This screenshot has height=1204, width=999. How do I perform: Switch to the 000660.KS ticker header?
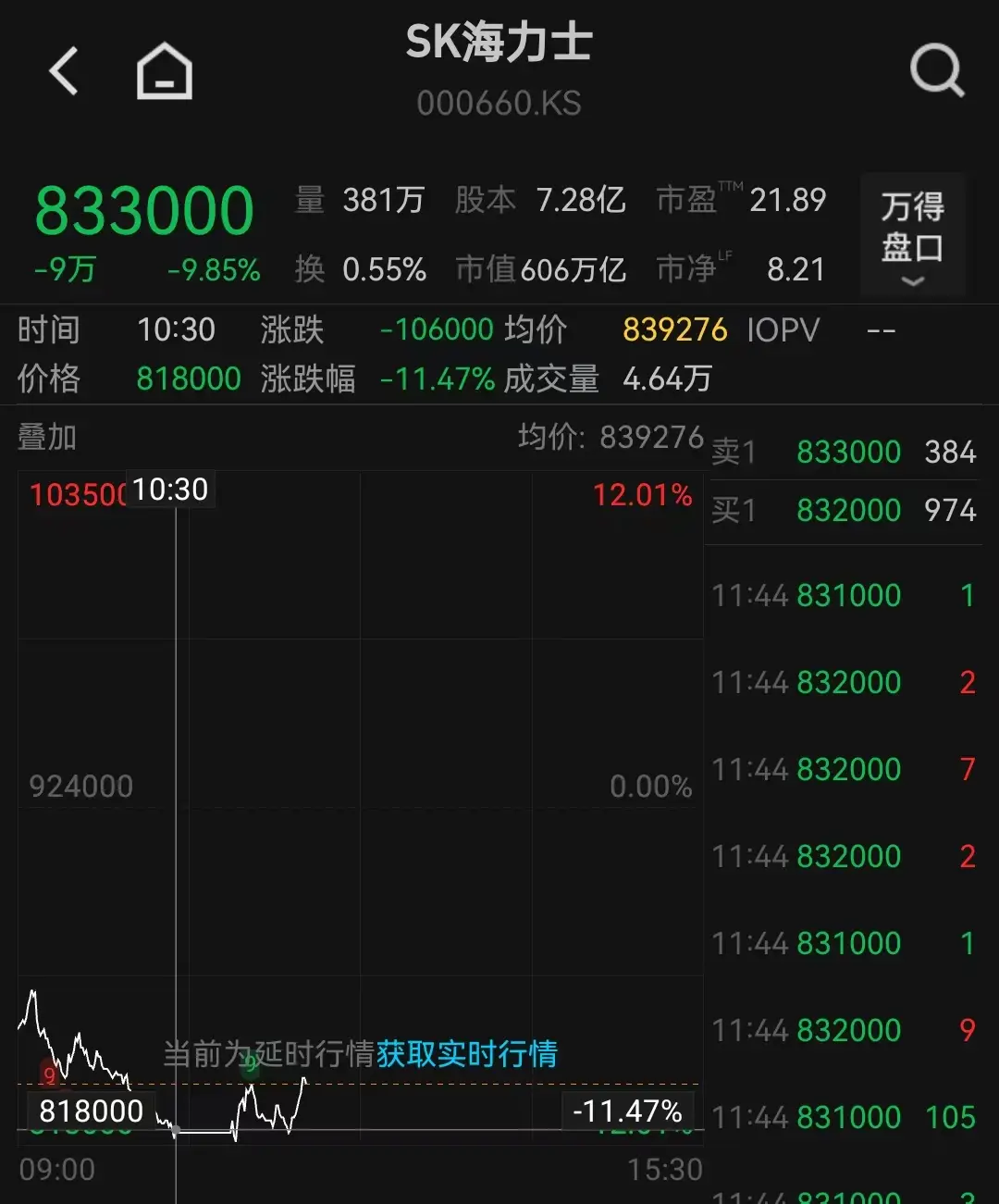pos(498,104)
